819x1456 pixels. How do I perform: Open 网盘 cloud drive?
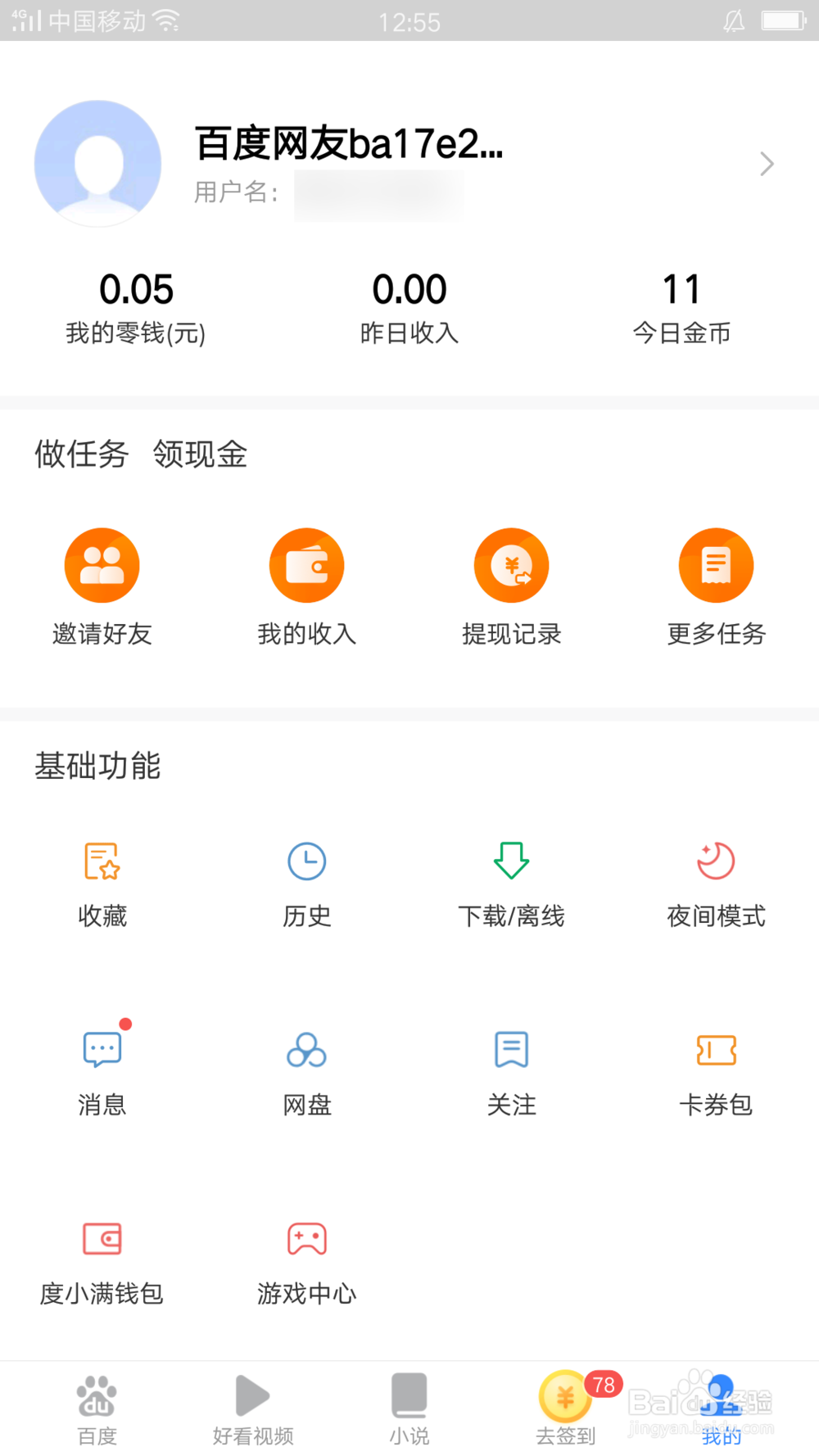point(307,1071)
